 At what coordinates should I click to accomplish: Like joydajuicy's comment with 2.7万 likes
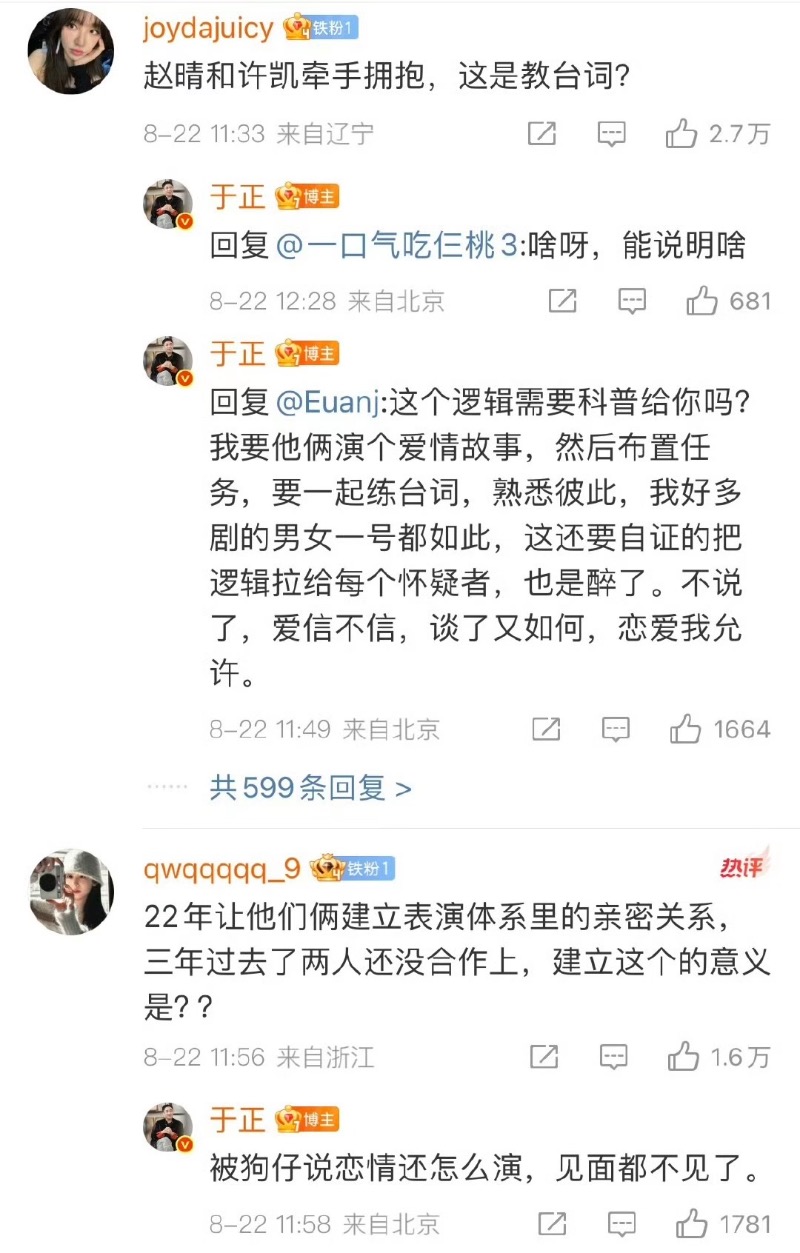[683, 134]
